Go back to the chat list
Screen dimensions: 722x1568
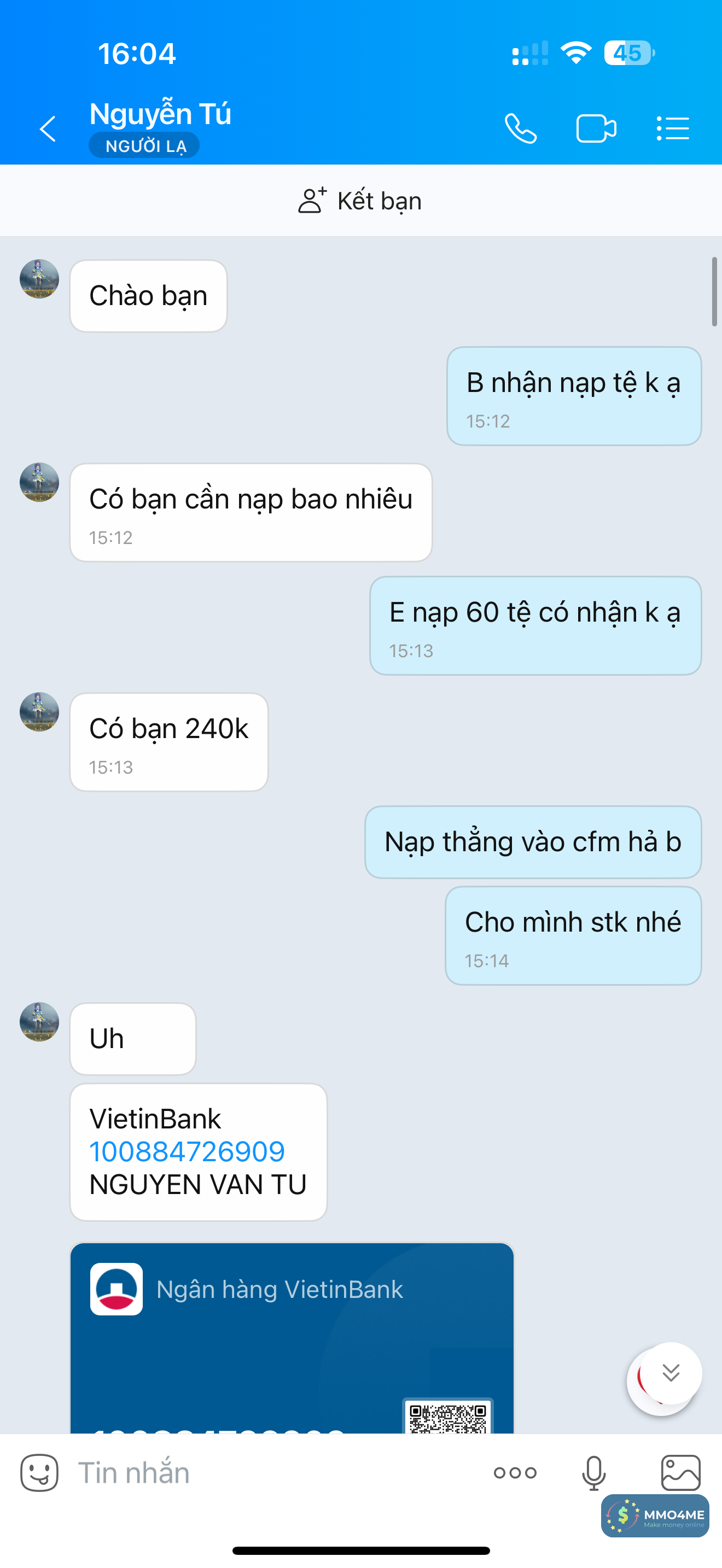[48, 128]
